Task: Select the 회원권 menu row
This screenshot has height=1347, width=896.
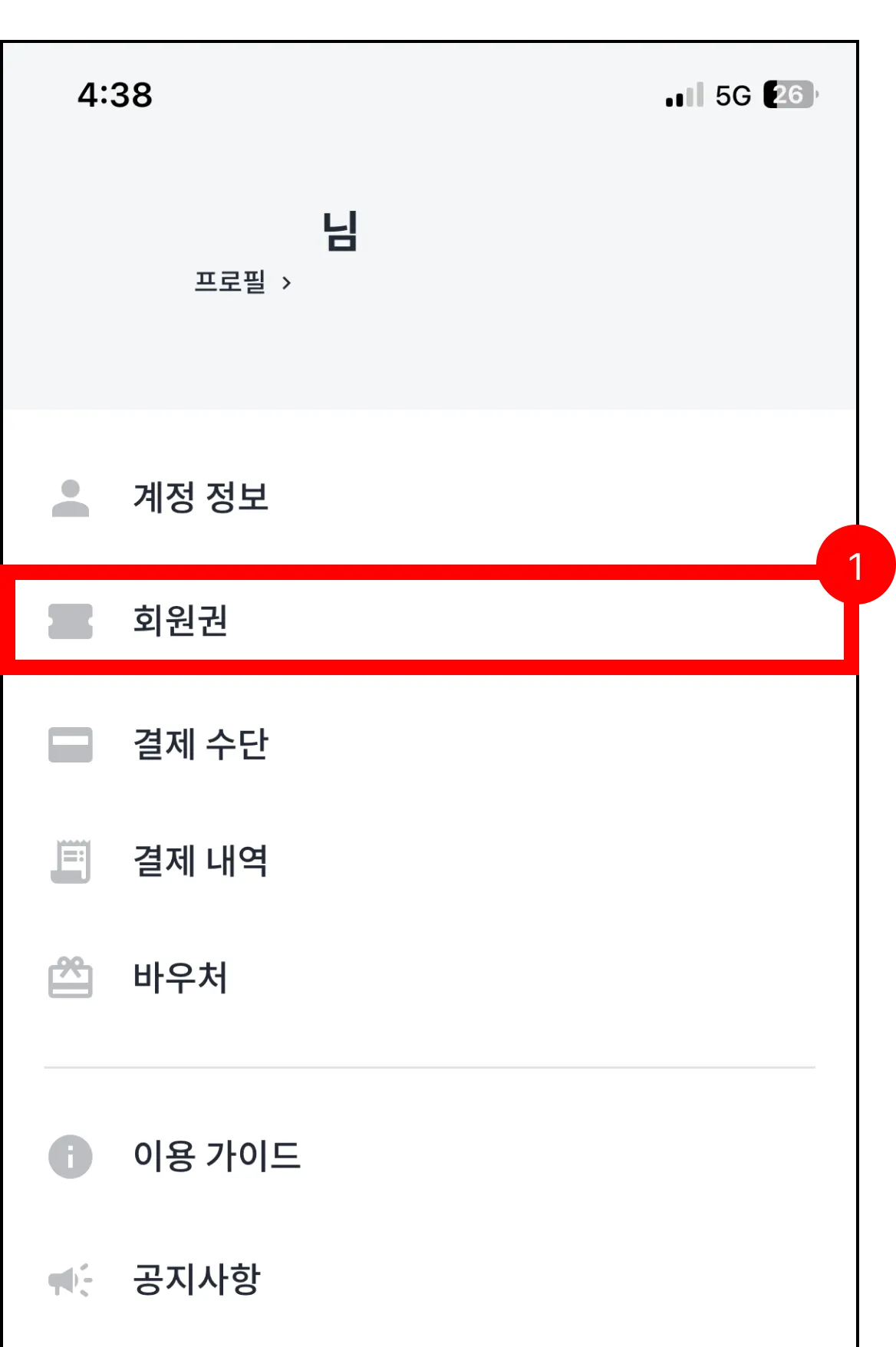Action: pyautogui.click(x=181, y=621)
